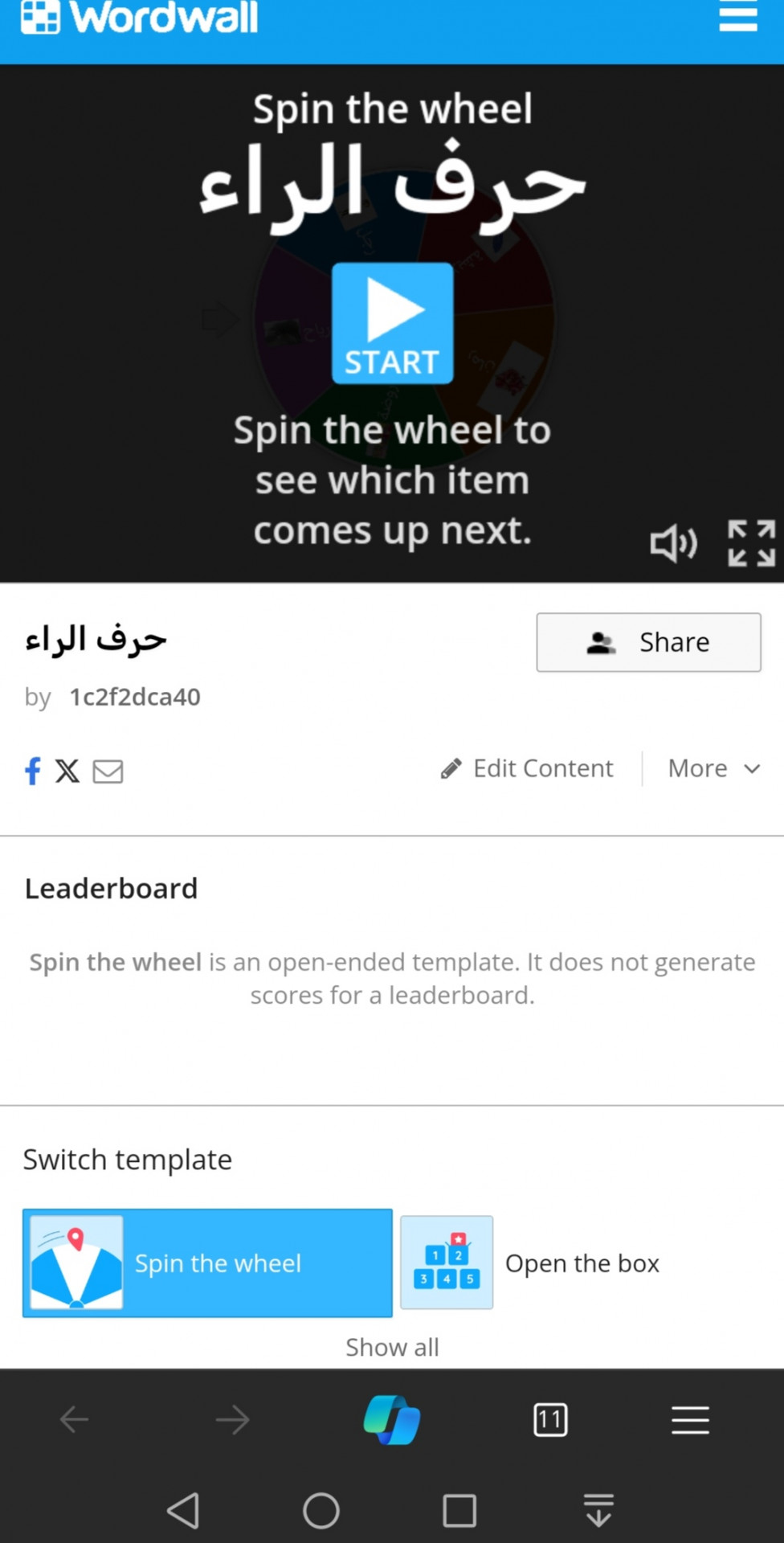Share the activity on X
Image resolution: width=784 pixels, height=1543 pixels.
point(67,771)
